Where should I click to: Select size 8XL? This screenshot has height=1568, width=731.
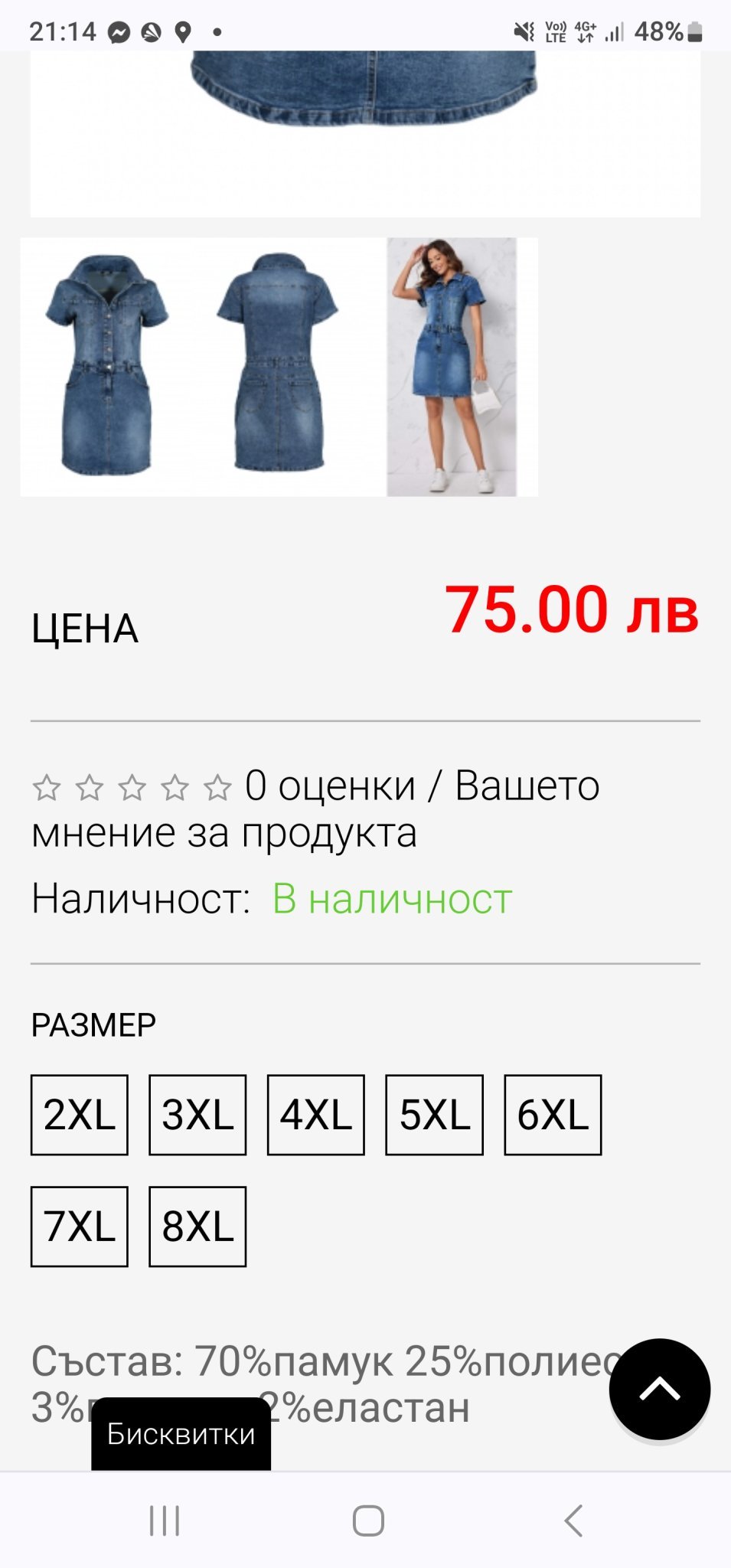tap(197, 1227)
